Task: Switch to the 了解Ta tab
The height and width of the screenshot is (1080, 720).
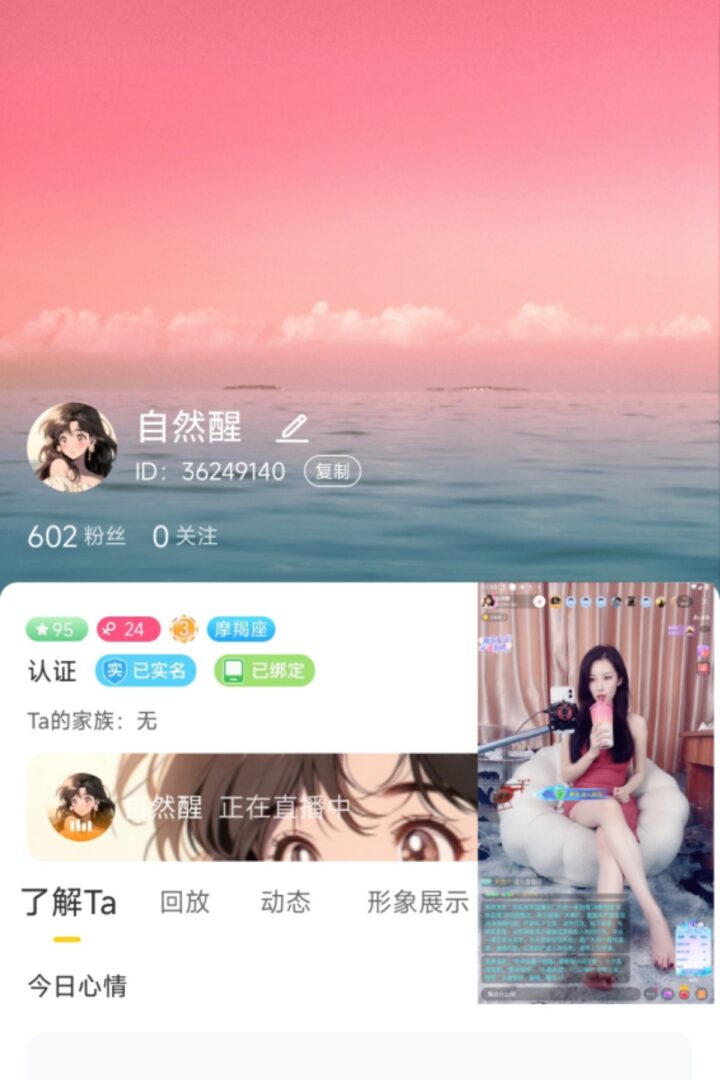Action: pyautogui.click(x=69, y=902)
